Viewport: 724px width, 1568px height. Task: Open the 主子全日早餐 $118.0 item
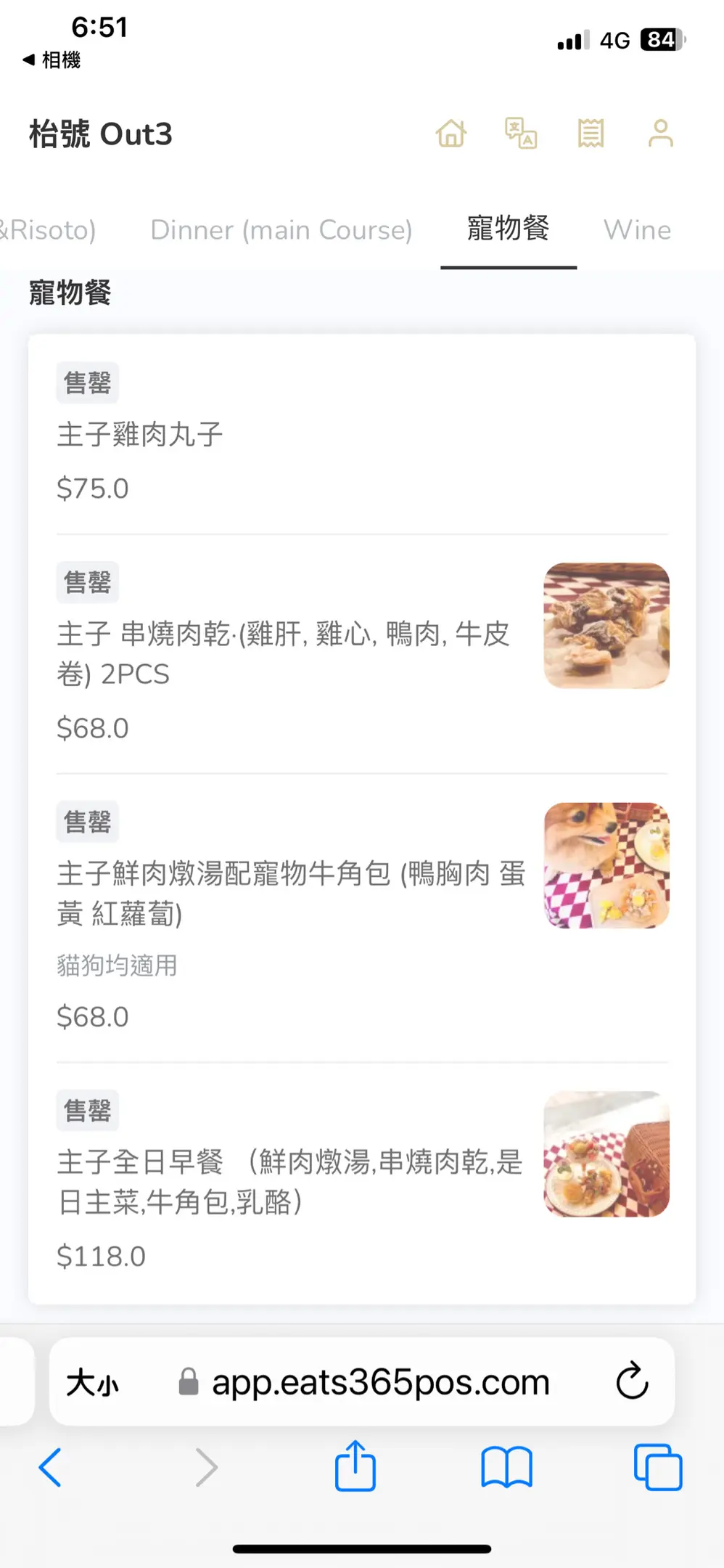click(x=289, y=1182)
